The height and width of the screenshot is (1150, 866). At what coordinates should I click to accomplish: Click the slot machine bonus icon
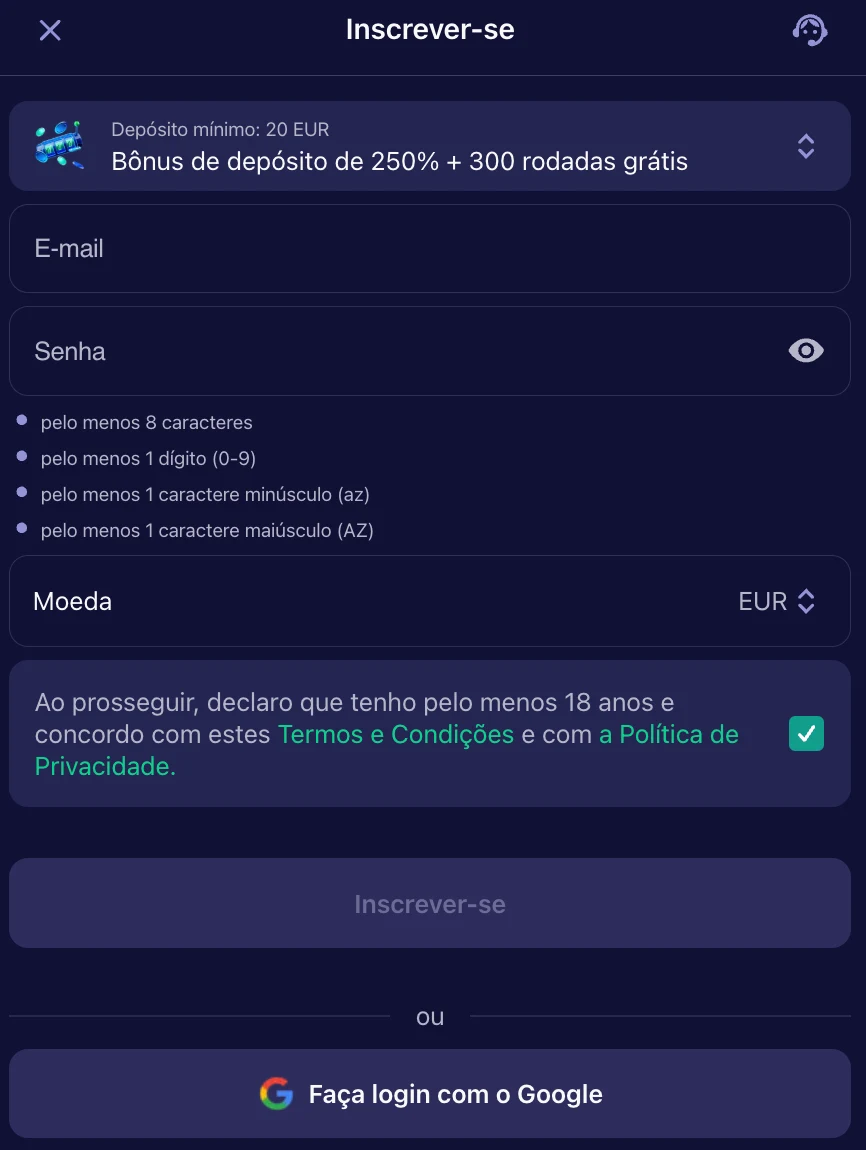pyautogui.click(x=58, y=145)
